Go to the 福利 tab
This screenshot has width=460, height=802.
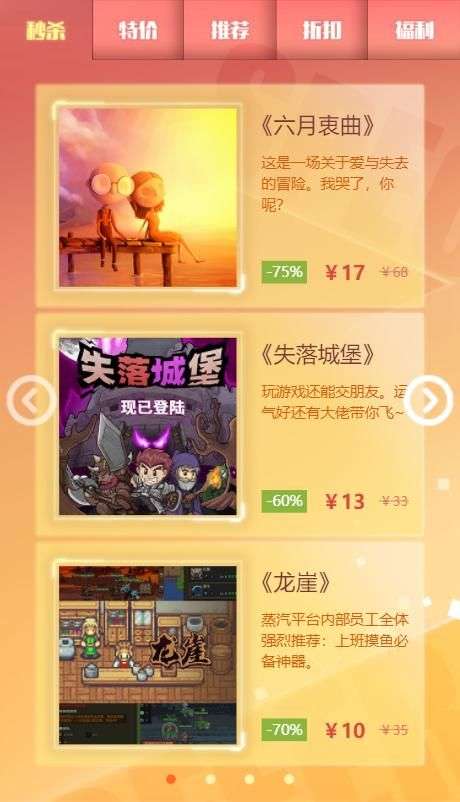coord(414,30)
